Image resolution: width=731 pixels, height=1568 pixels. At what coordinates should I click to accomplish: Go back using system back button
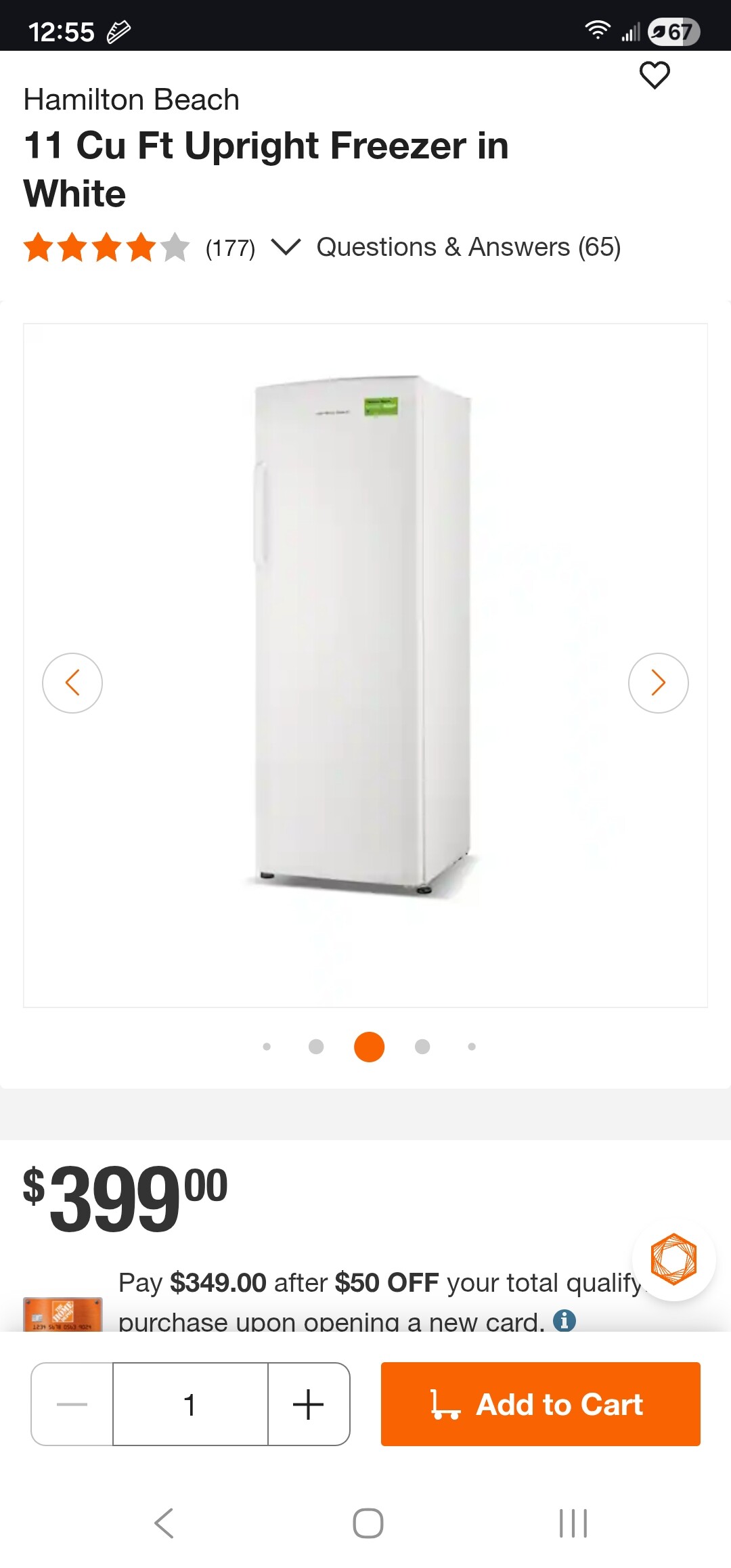click(x=164, y=1523)
